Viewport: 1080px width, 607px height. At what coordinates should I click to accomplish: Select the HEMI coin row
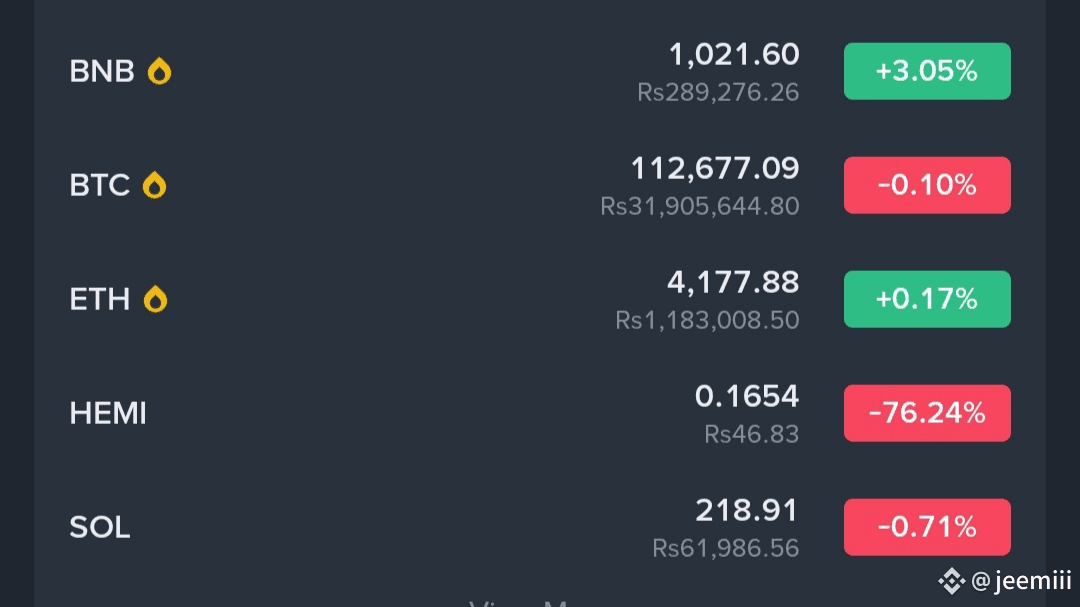tap(108, 414)
